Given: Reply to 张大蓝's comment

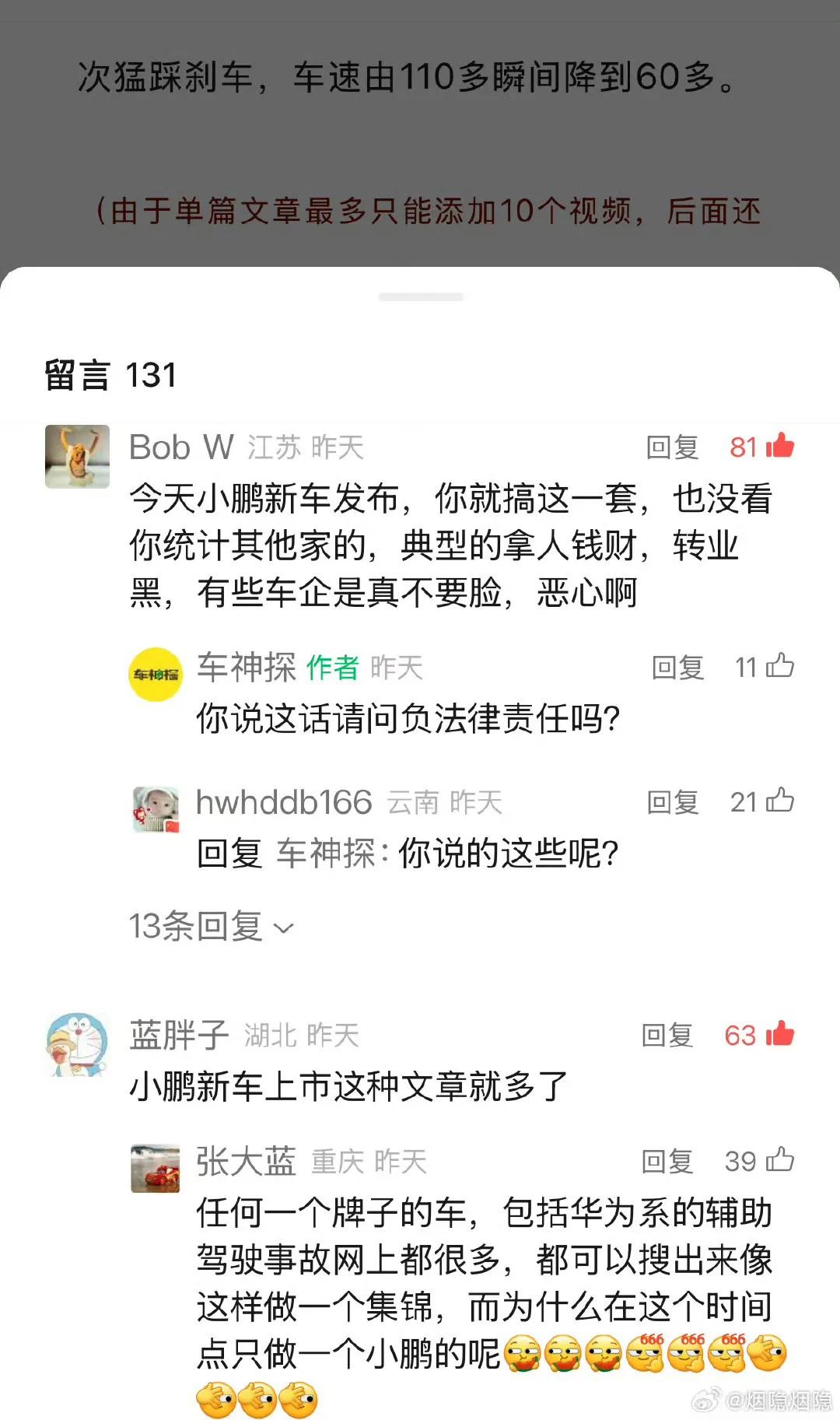Looking at the screenshot, I should click(667, 1162).
